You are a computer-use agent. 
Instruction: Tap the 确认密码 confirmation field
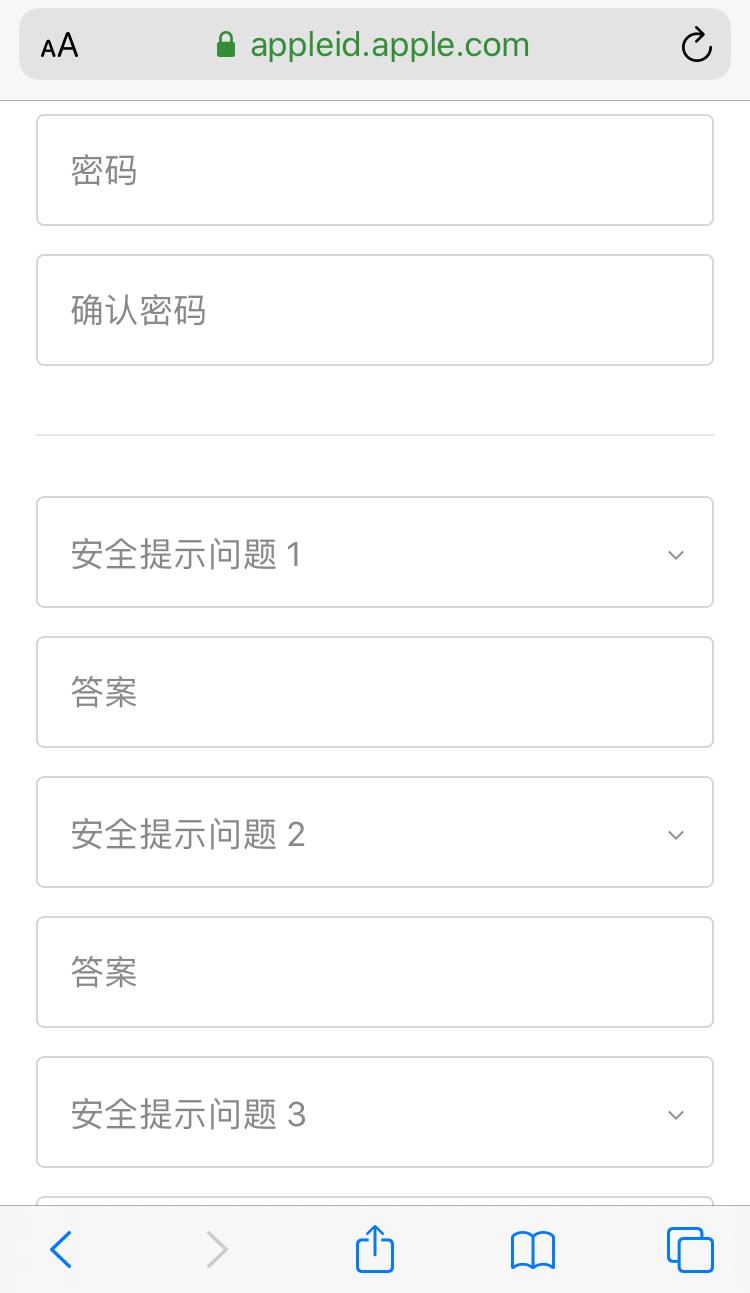pyautogui.click(x=375, y=310)
